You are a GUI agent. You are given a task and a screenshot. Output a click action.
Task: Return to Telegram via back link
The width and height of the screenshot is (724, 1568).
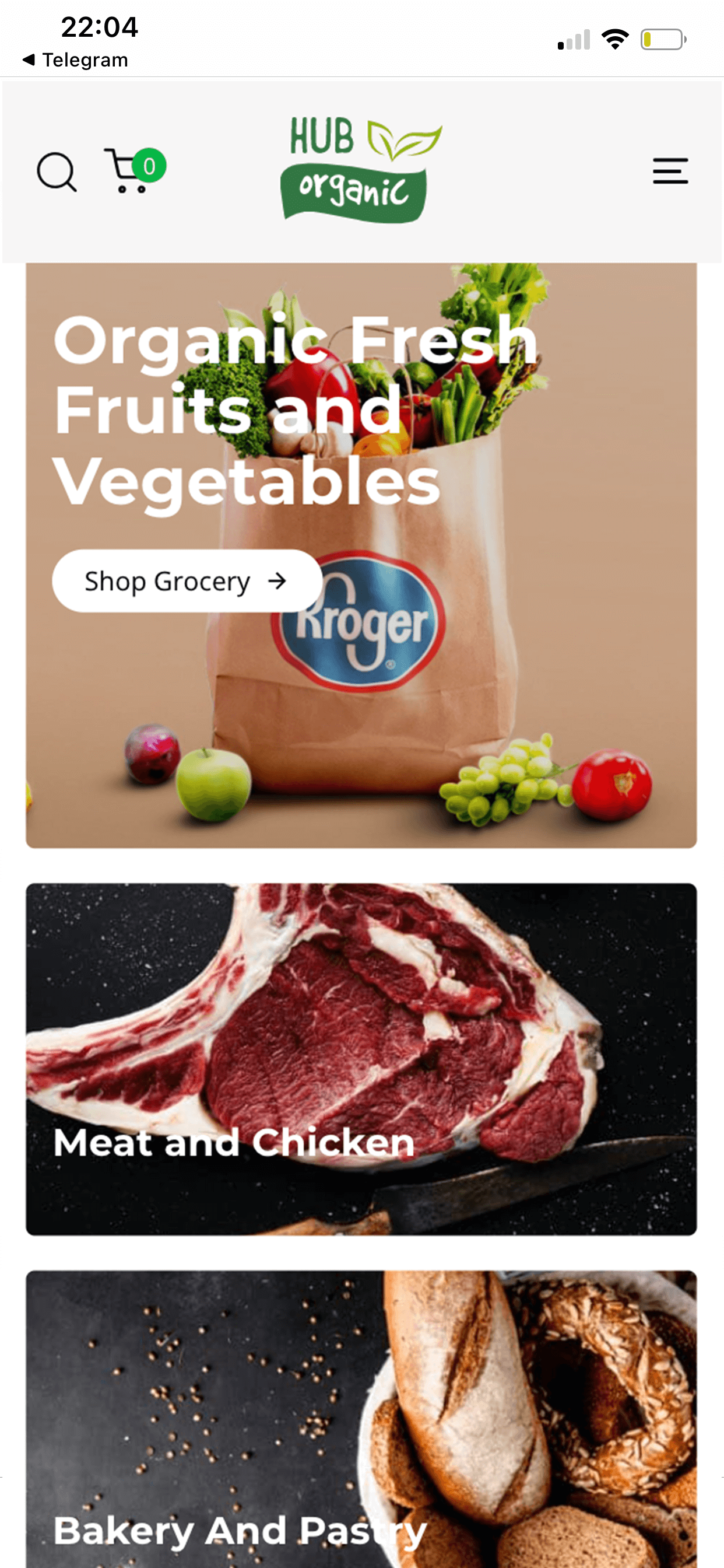tap(75, 60)
